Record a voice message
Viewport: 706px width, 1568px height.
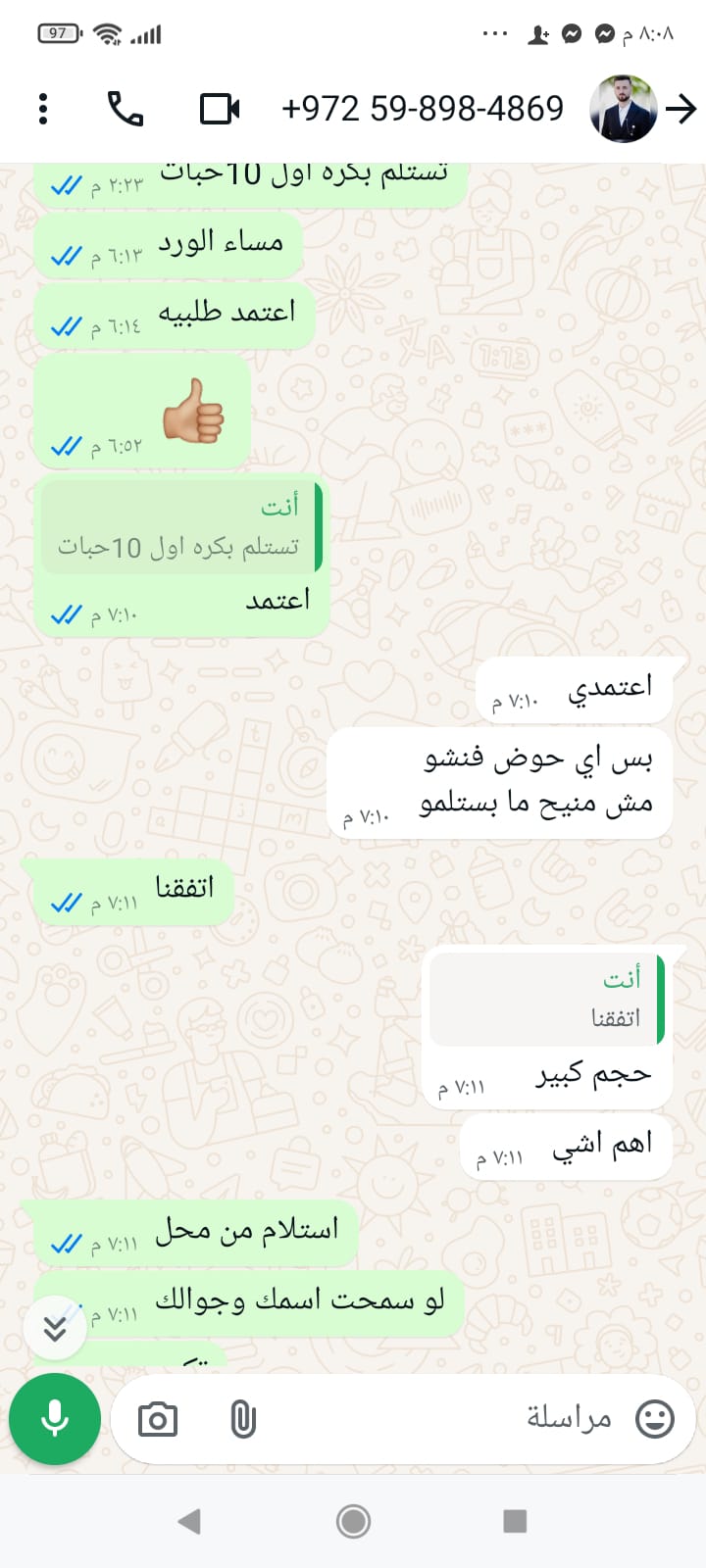click(x=55, y=1419)
